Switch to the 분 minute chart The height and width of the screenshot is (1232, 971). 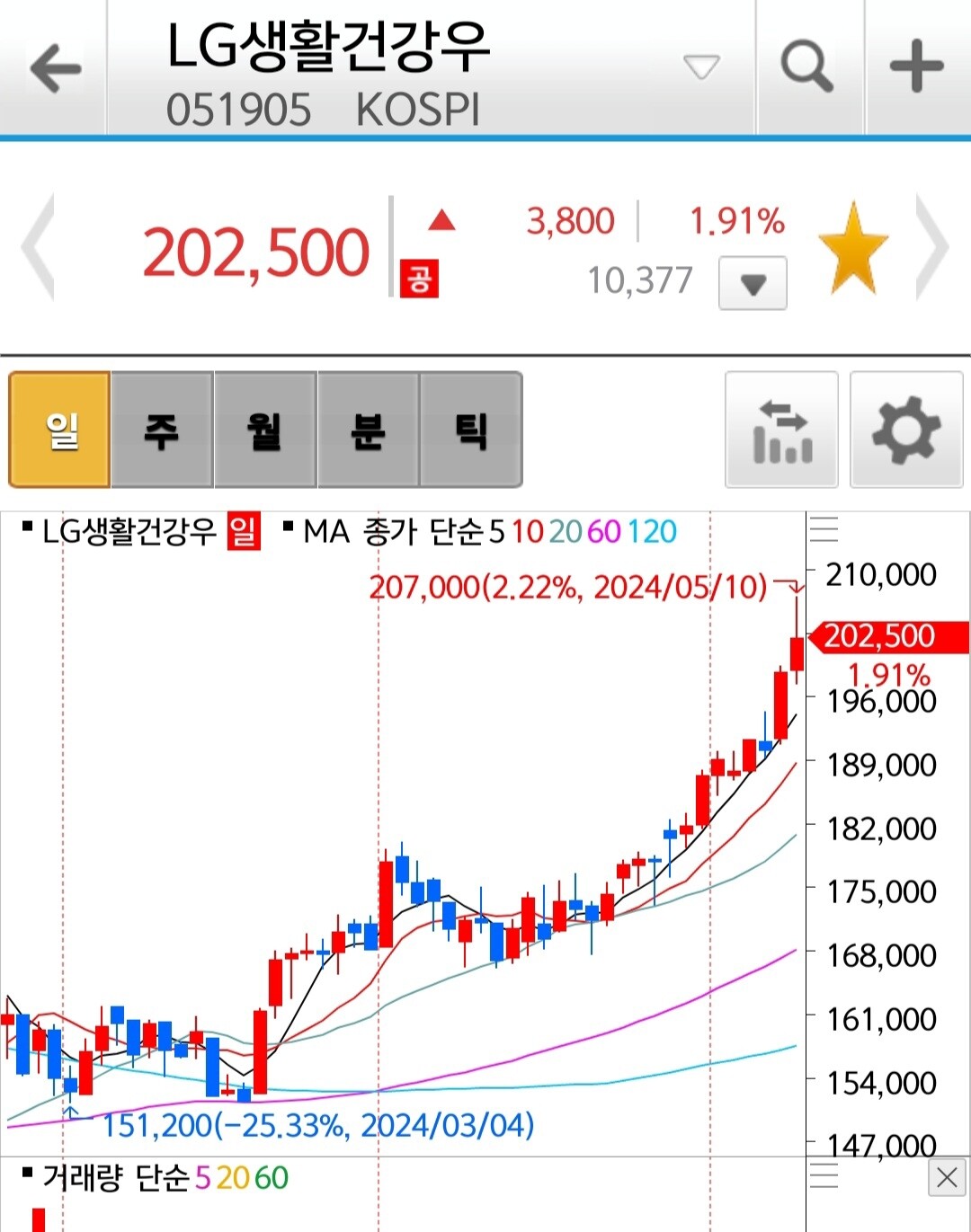368,430
